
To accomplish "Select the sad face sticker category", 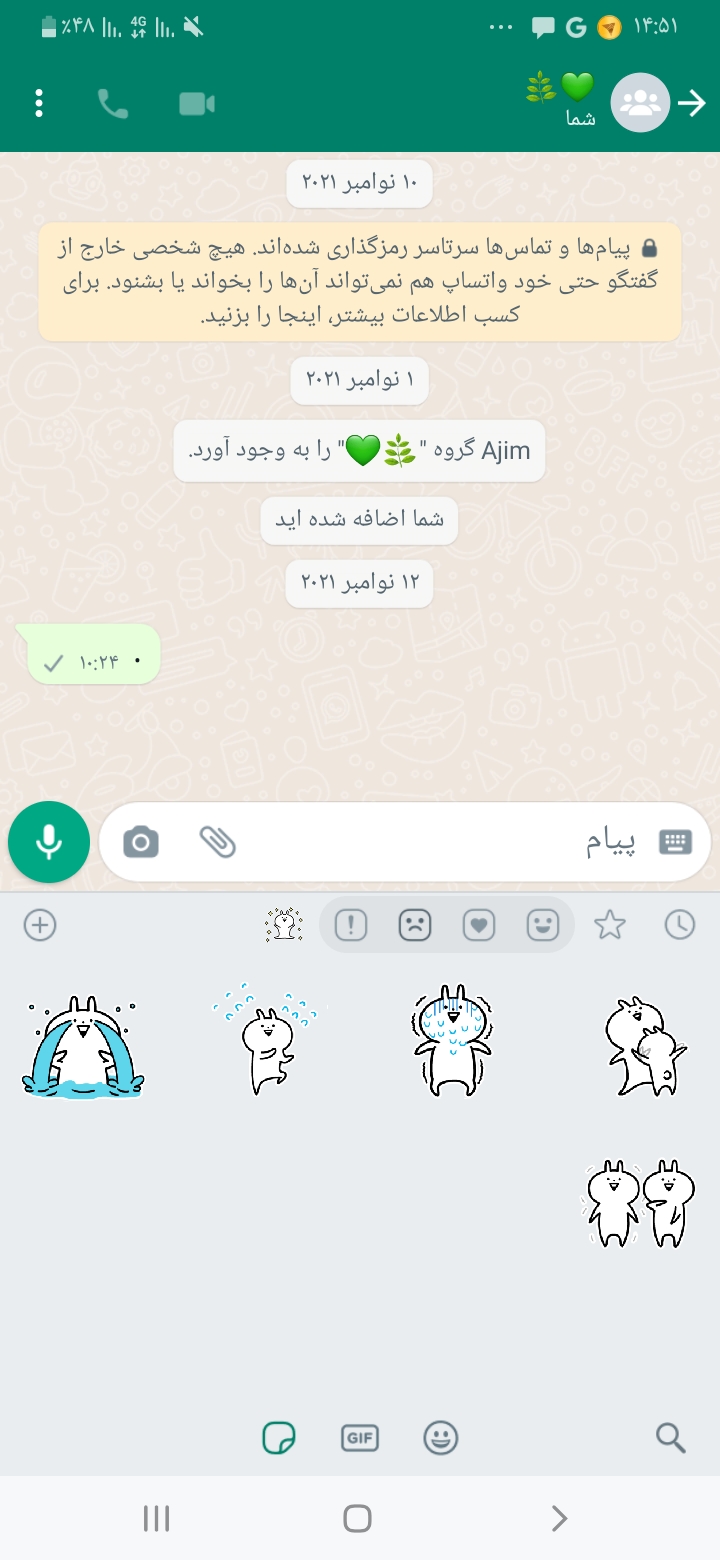I will [414, 926].
